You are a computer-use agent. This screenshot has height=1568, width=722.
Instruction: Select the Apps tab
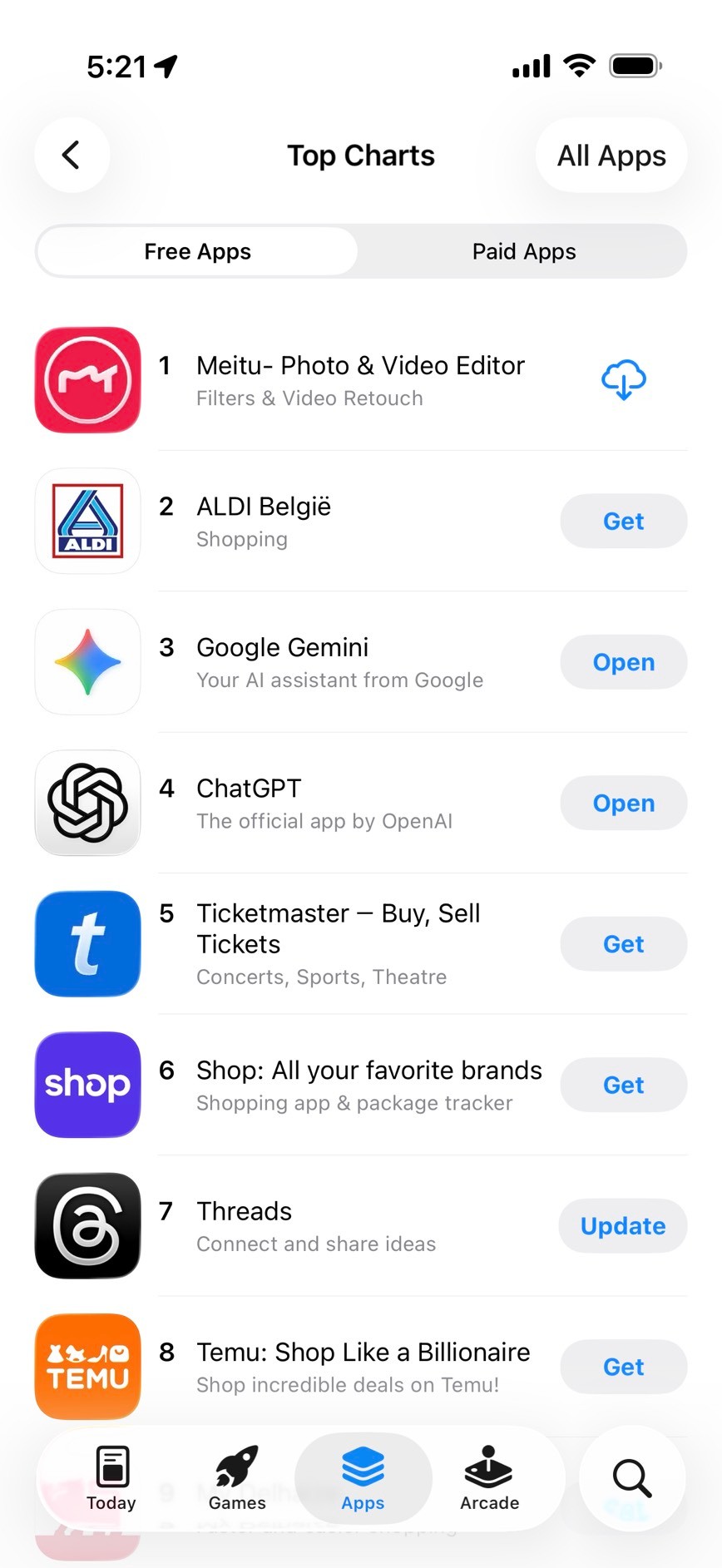coord(363,1478)
